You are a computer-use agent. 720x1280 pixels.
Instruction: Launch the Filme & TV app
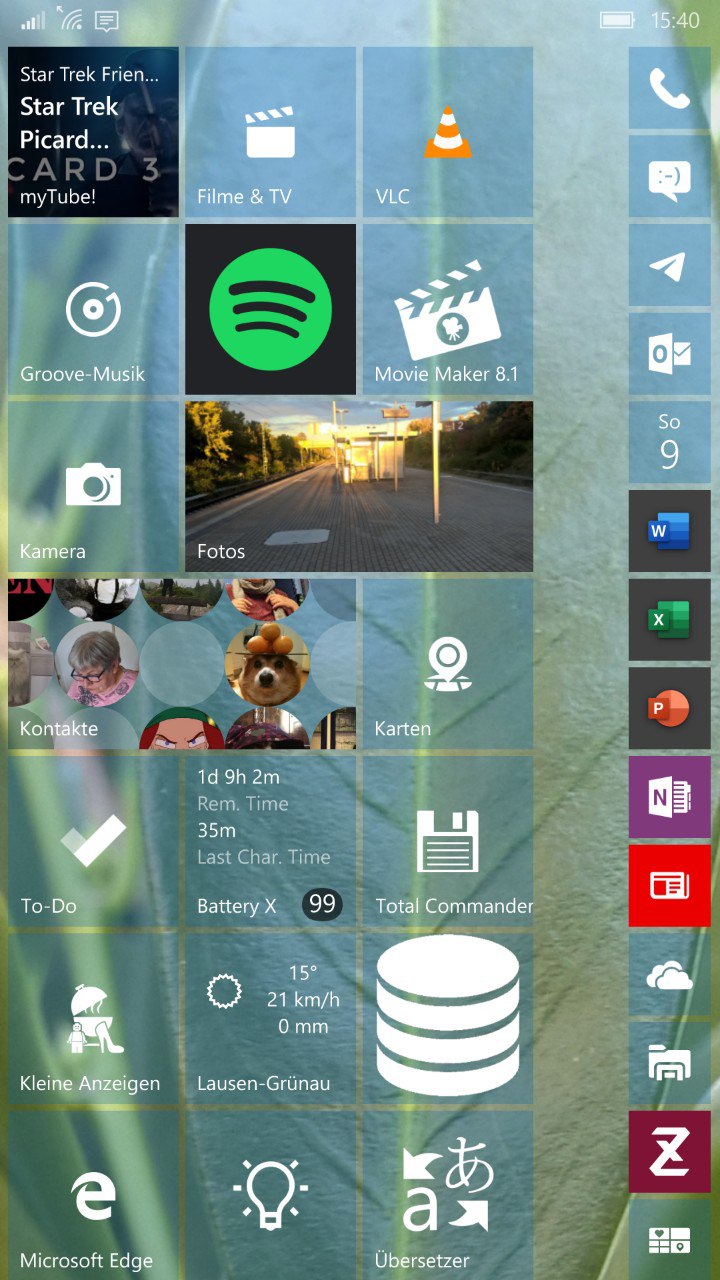click(x=270, y=132)
